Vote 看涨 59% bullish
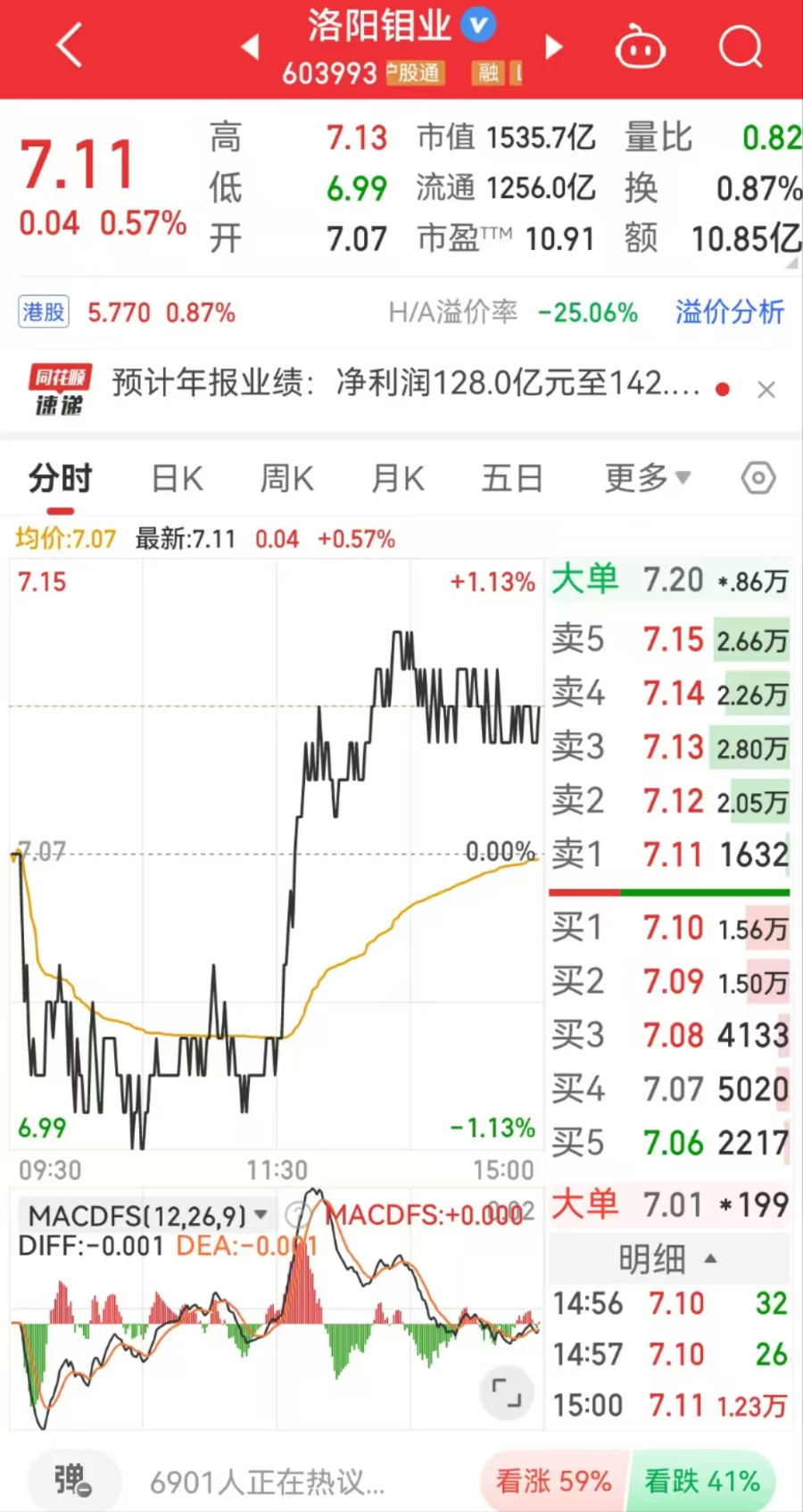The height and width of the screenshot is (1512, 803). (x=554, y=1482)
